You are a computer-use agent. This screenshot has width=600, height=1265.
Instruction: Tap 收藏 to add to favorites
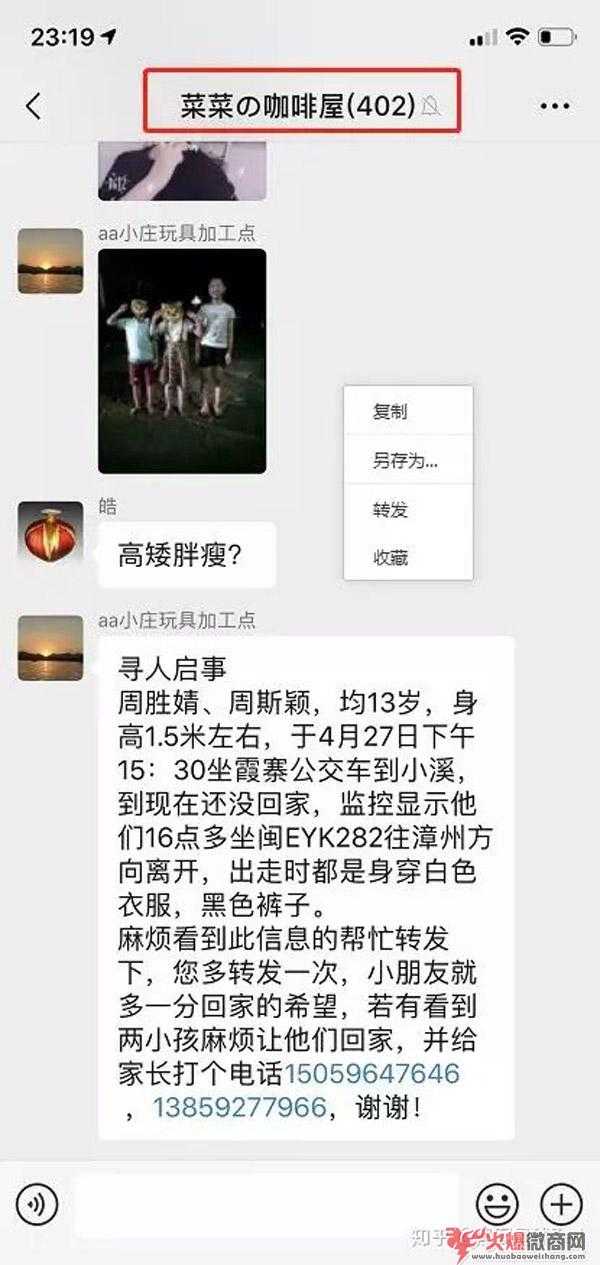point(390,558)
